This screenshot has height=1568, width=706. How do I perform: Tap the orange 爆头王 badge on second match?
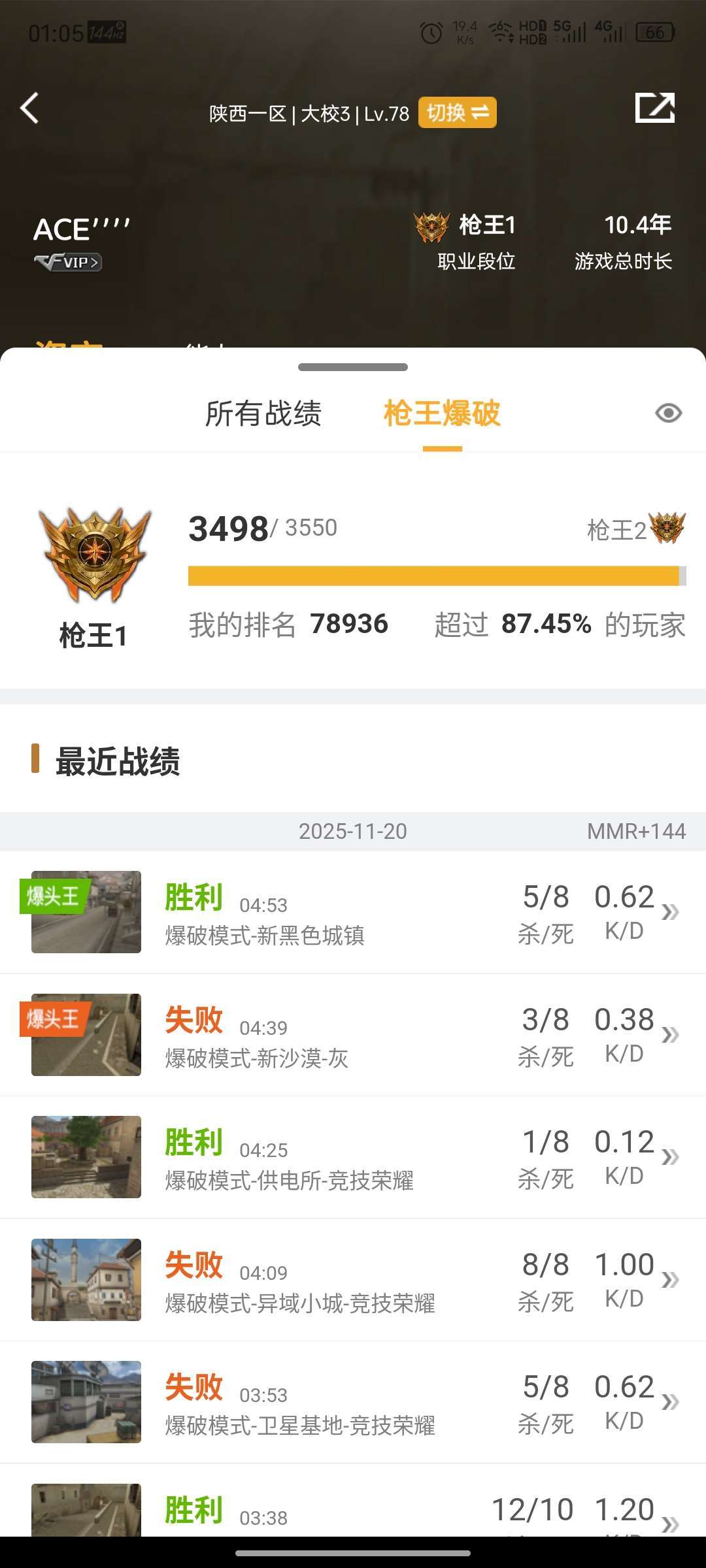[x=56, y=1019]
